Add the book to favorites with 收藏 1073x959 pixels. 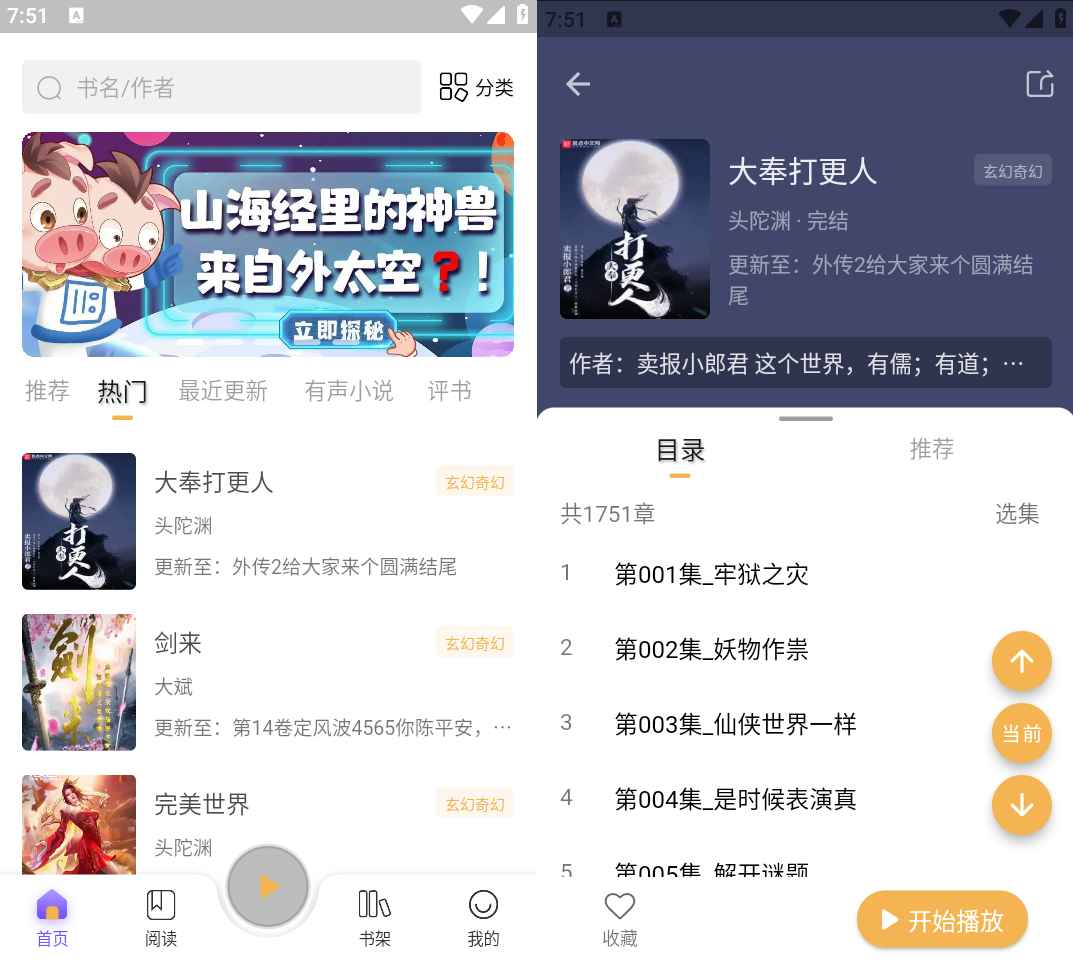point(620,919)
